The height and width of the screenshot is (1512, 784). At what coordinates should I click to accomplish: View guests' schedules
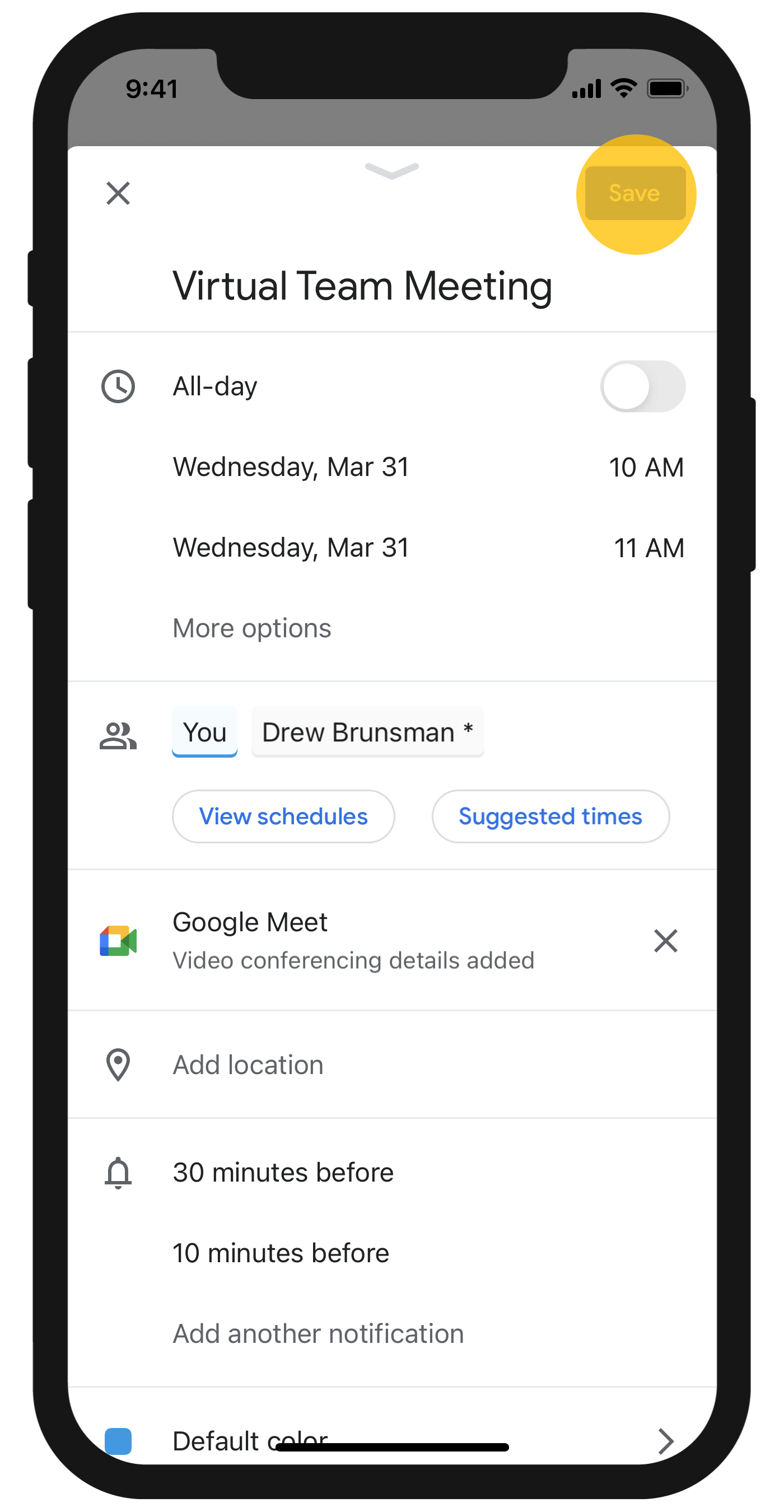[x=283, y=816]
